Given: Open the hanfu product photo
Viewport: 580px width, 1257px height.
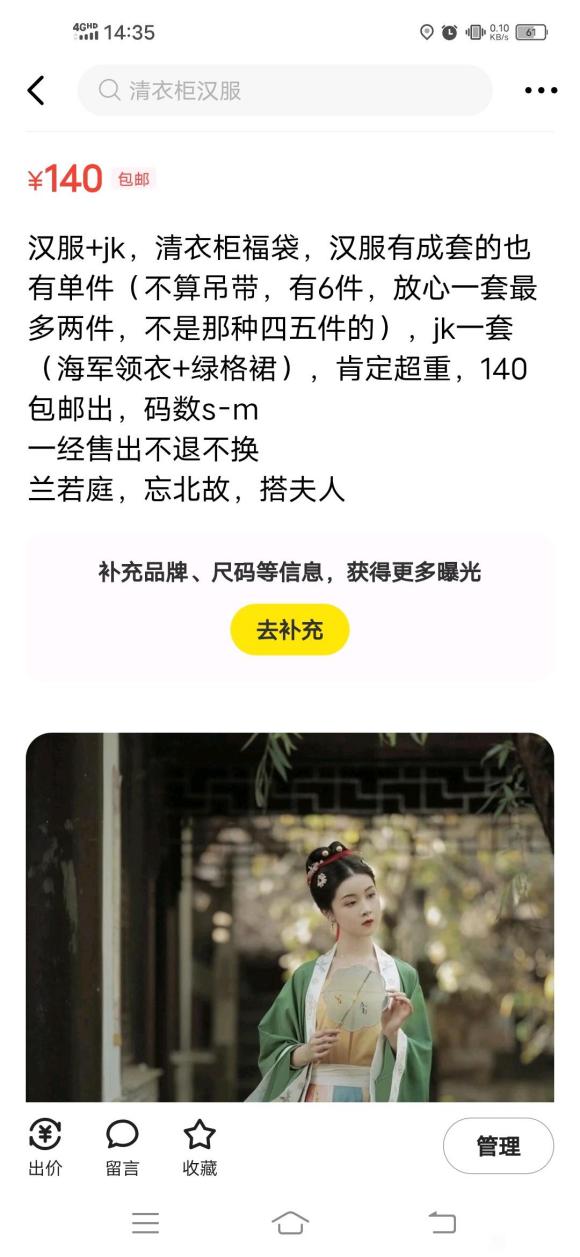Looking at the screenshot, I should pyautogui.click(x=290, y=917).
